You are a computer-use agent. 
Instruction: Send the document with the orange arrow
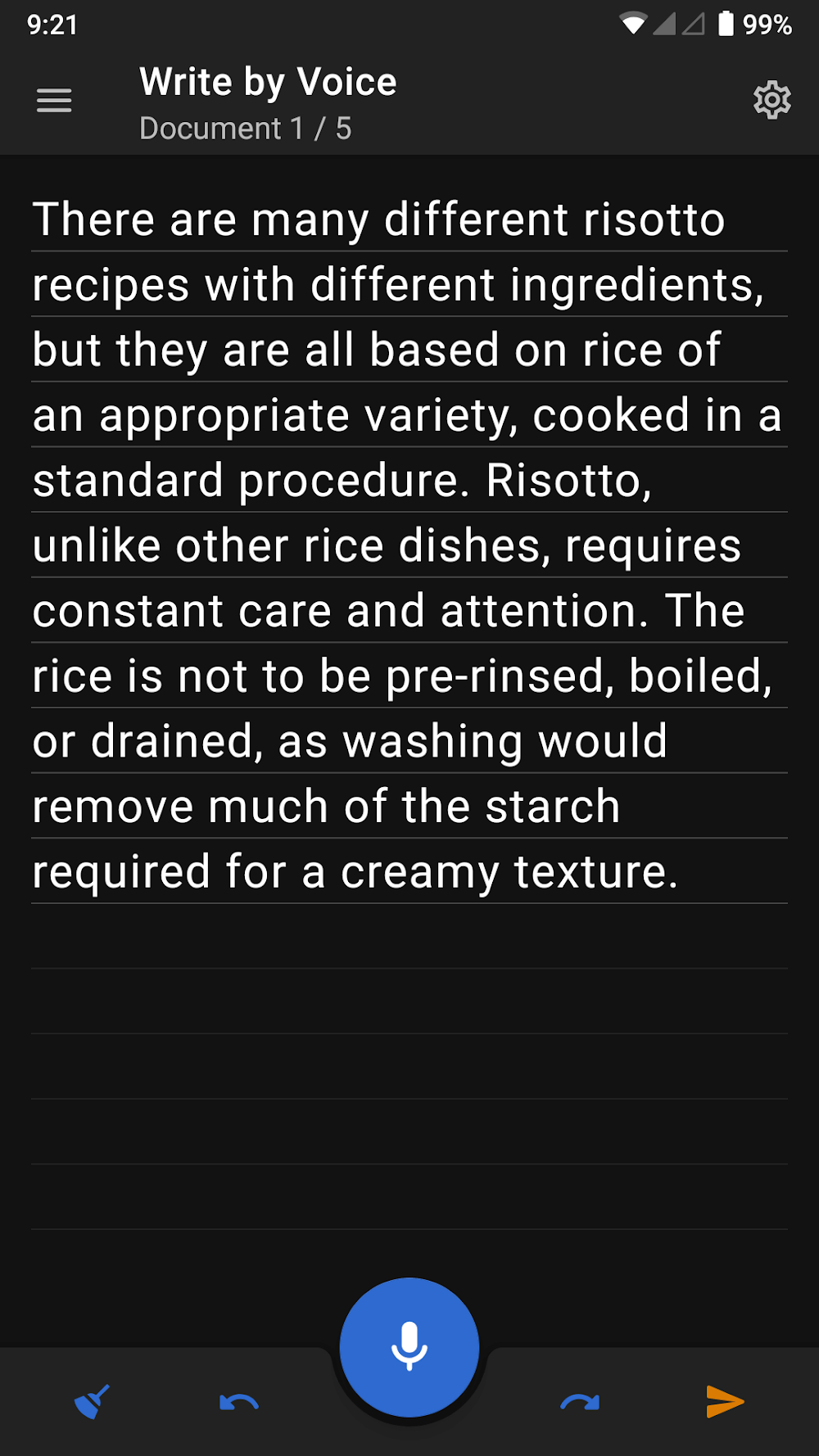click(725, 1401)
